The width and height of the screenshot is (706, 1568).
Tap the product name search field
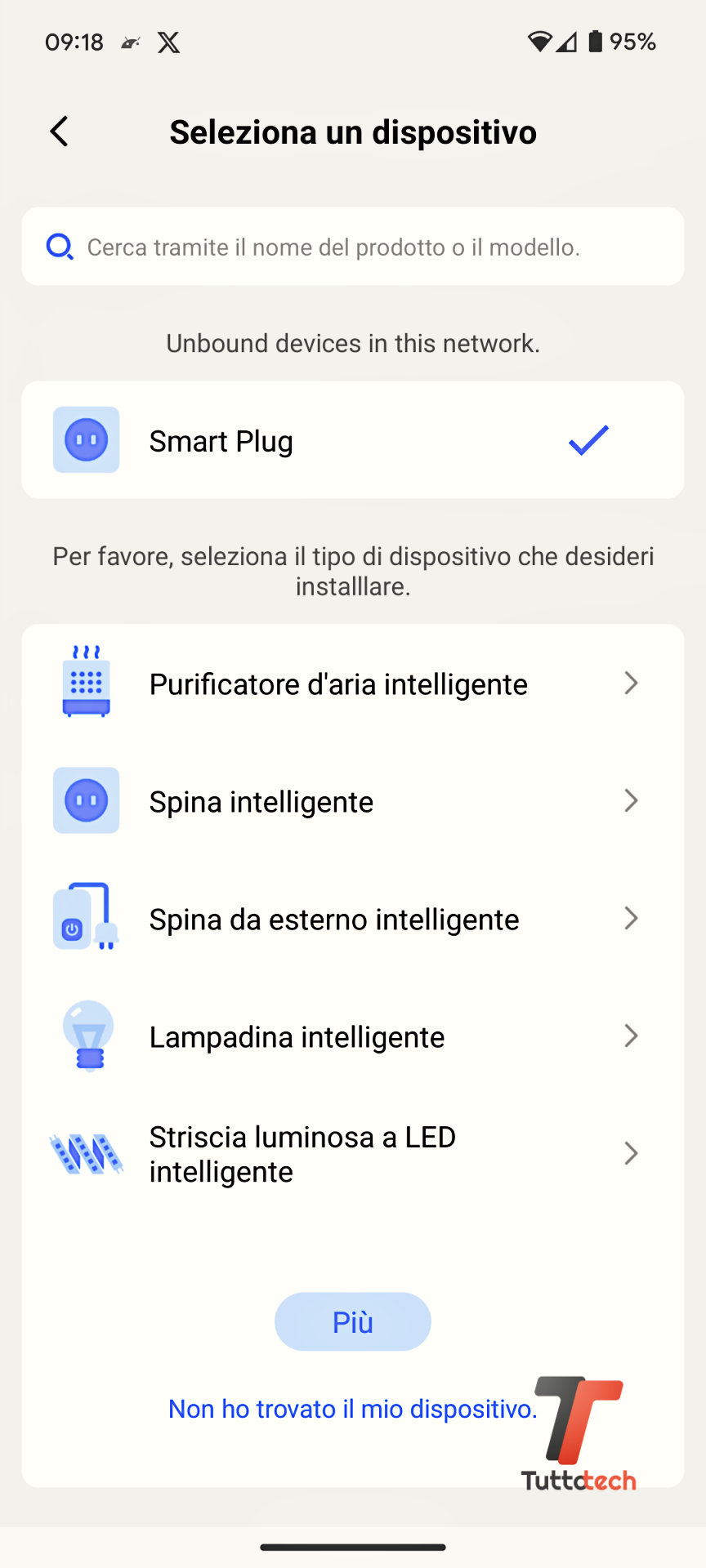coord(353,247)
